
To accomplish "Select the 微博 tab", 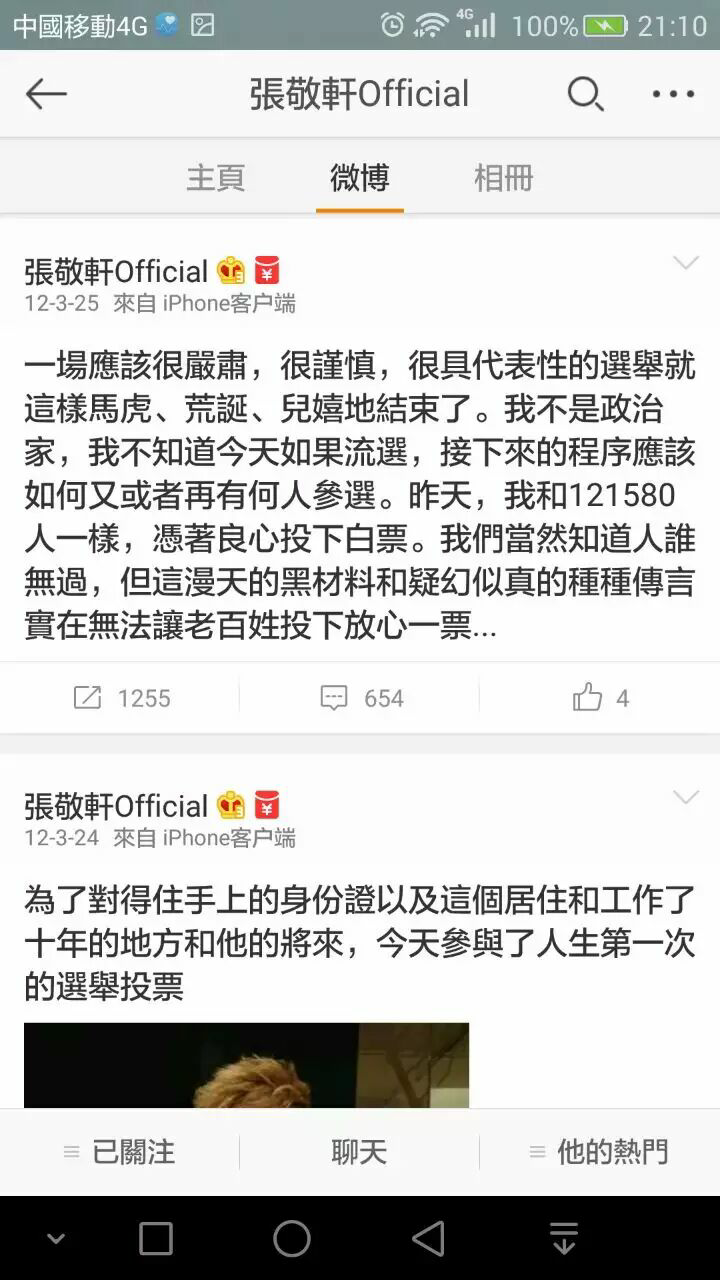I will pos(359,178).
